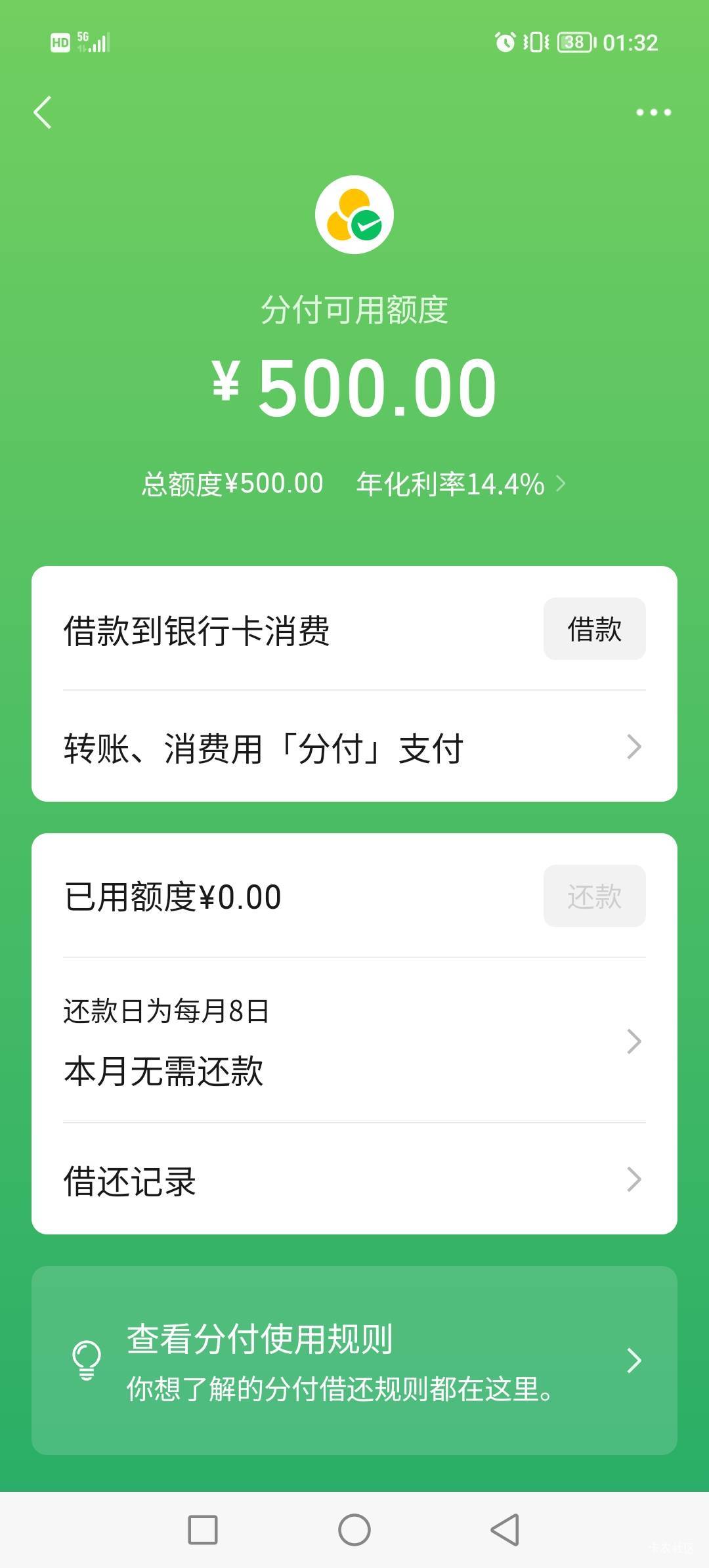Open 借还记录
709x1568 pixels.
click(354, 1179)
